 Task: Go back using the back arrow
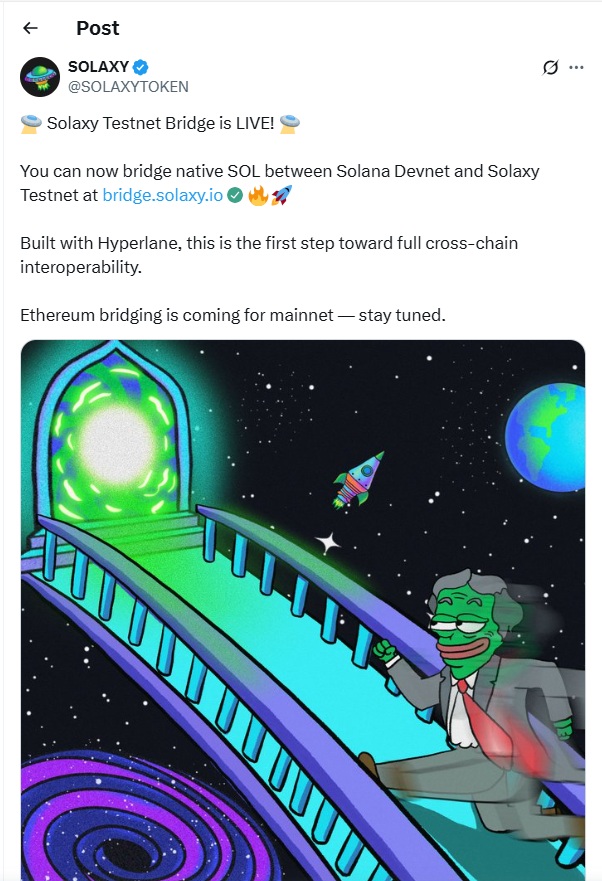(31, 28)
